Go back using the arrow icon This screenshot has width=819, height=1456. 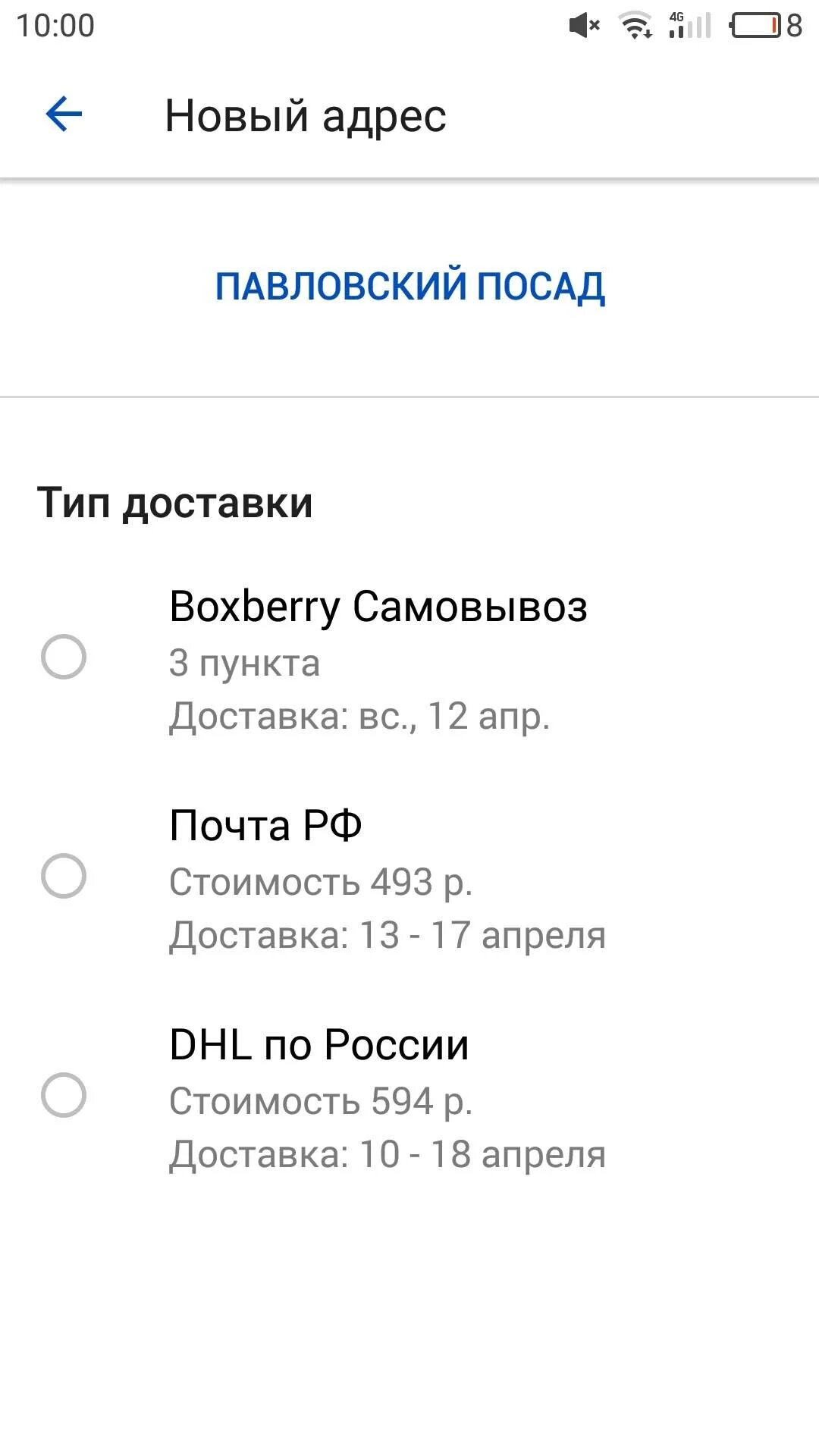(x=64, y=115)
